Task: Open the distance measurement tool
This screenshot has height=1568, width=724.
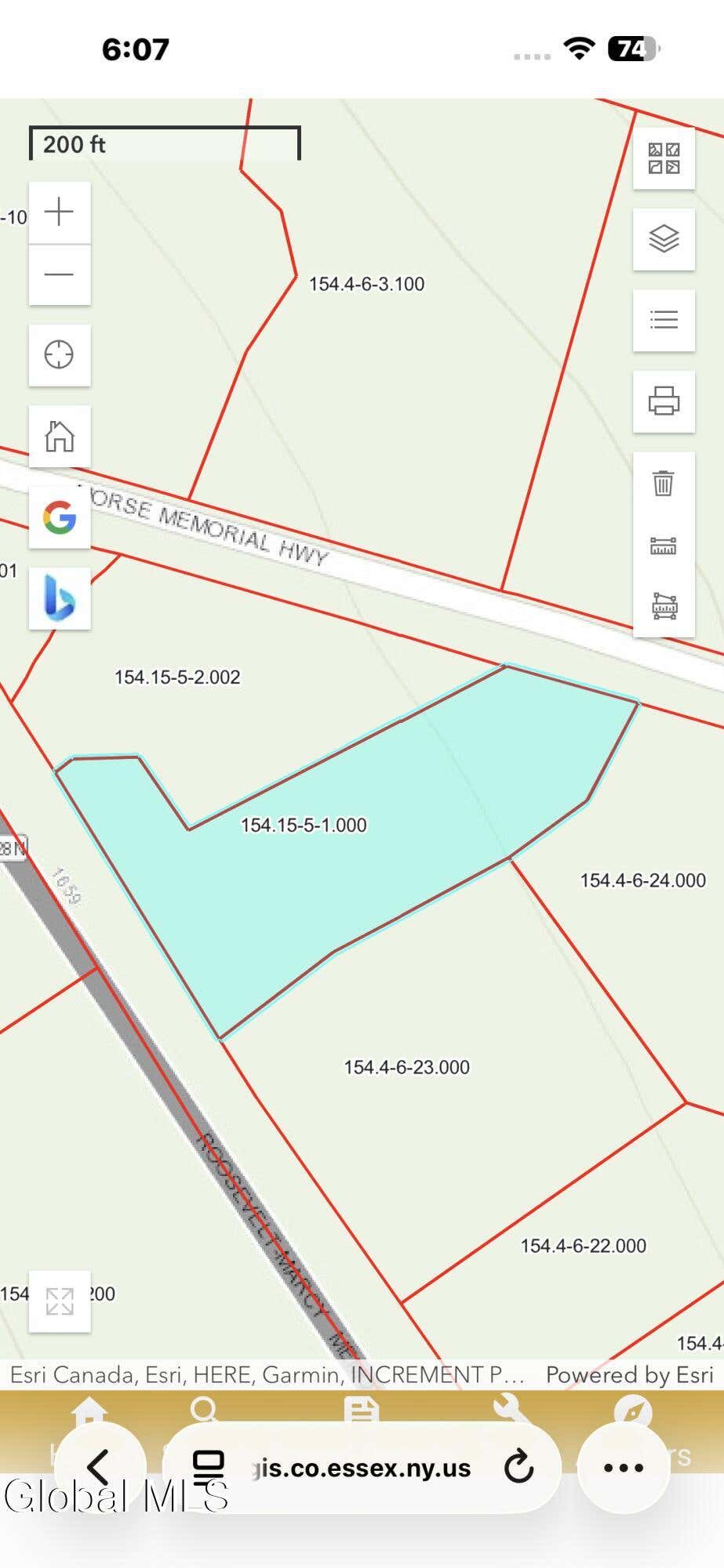Action: [x=664, y=546]
